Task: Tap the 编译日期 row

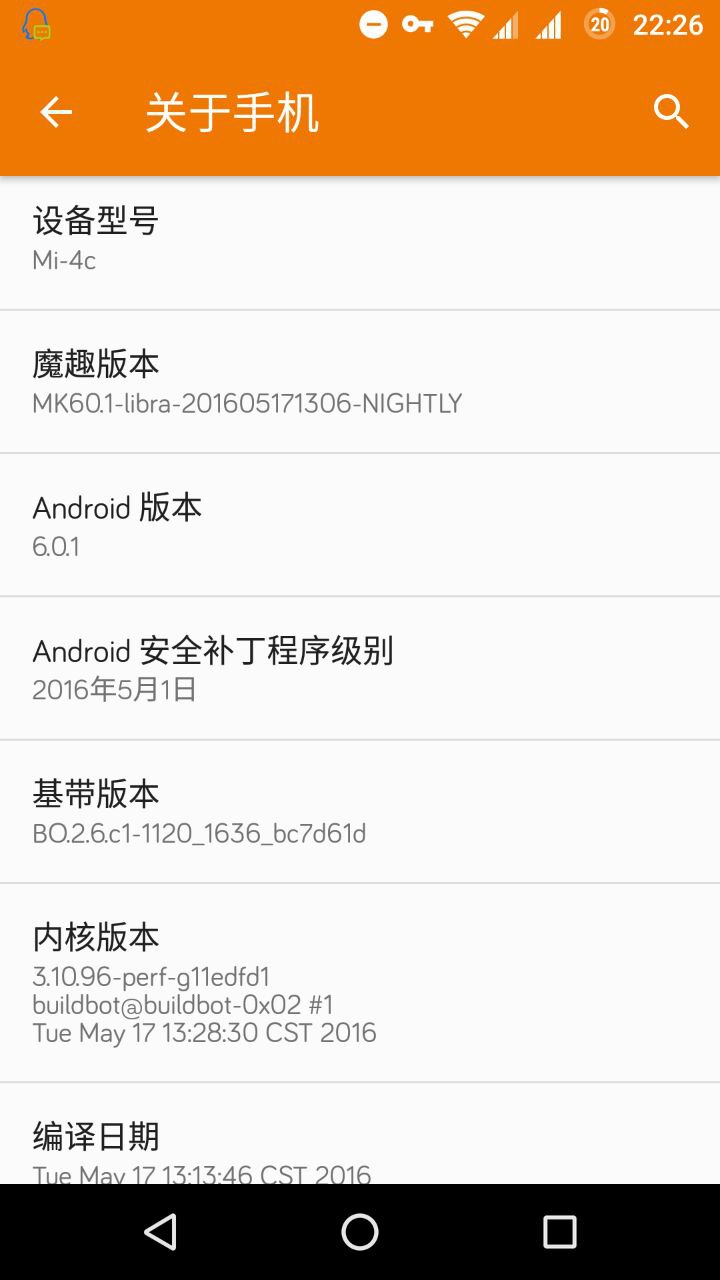Action: 360,1145
